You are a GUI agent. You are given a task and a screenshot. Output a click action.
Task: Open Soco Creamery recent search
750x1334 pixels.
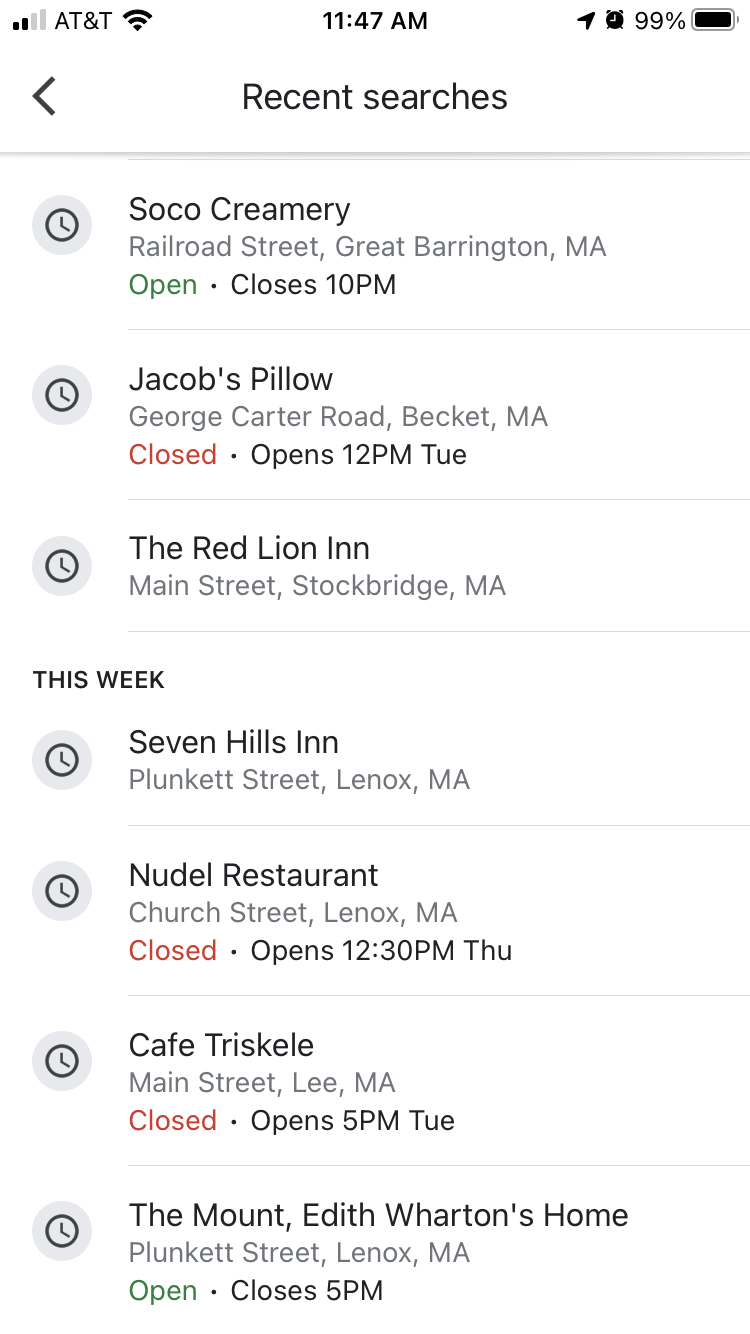click(x=375, y=245)
